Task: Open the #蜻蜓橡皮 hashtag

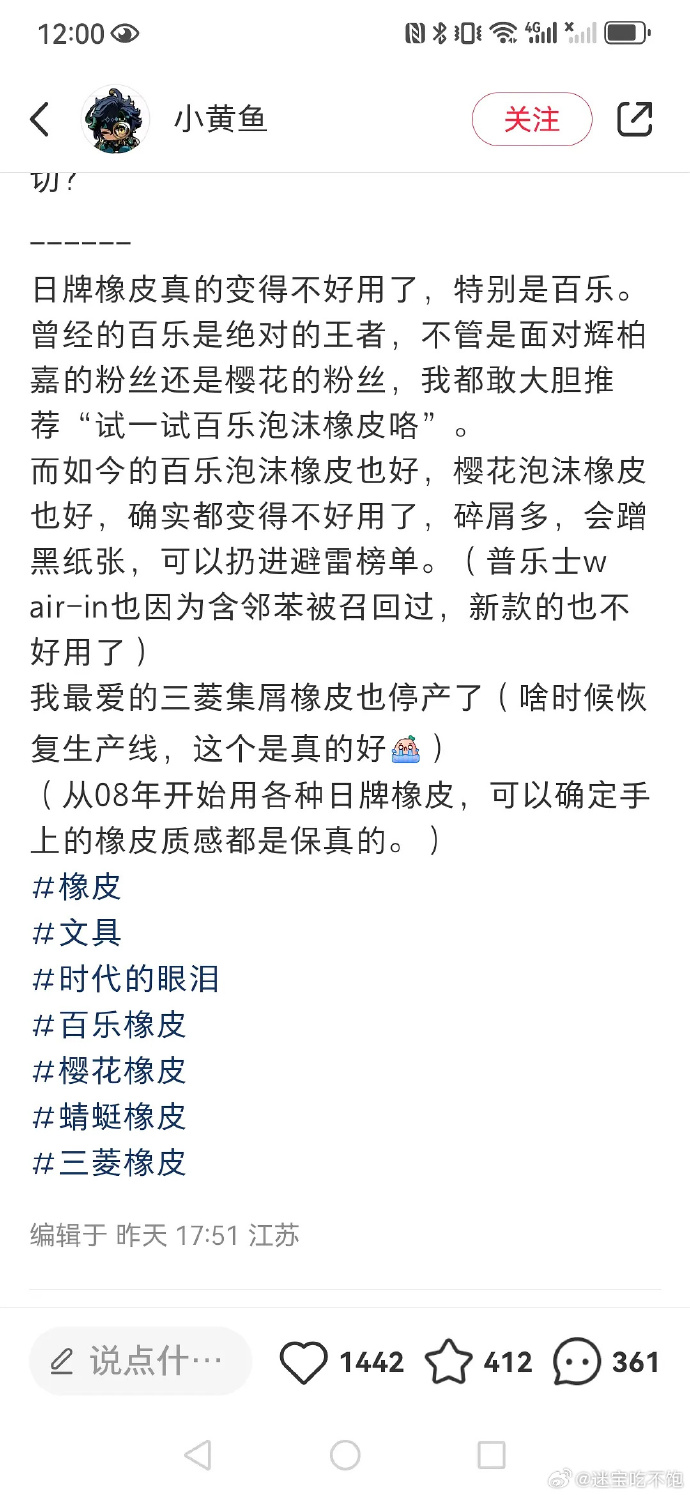Action: pyautogui.click(x=109, y=1116)
